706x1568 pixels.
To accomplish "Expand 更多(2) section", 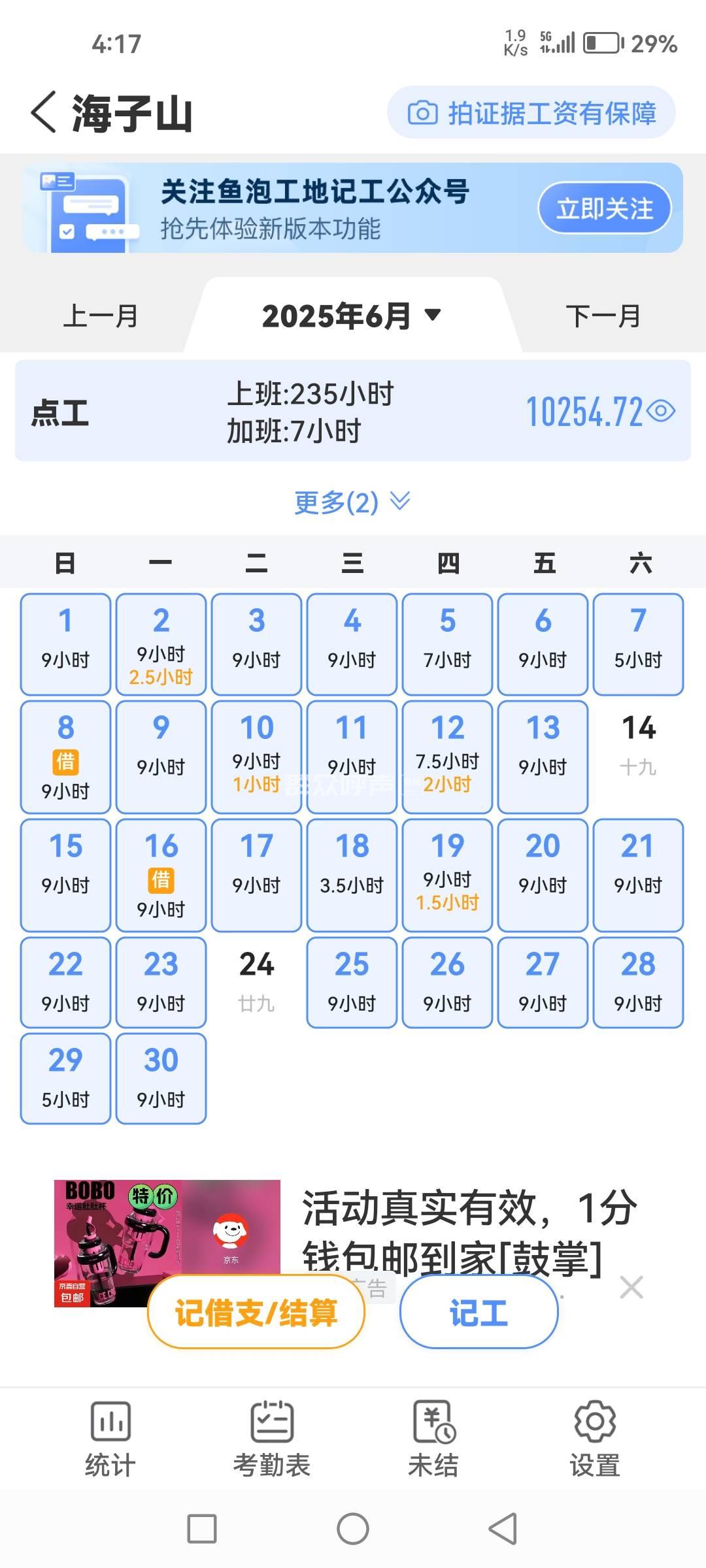I will (x=352, y=502).
